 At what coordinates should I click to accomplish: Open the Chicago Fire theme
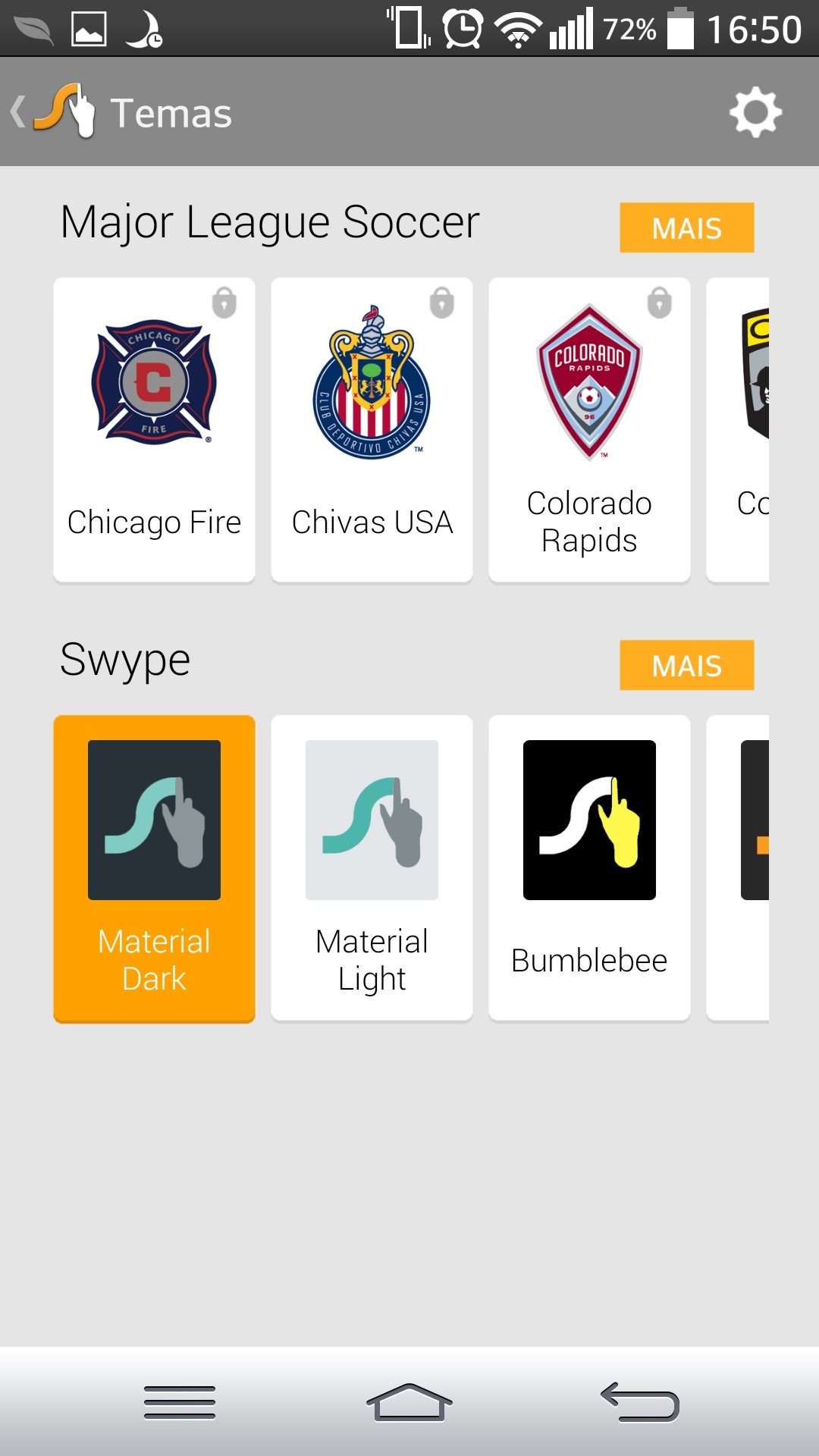154,430
